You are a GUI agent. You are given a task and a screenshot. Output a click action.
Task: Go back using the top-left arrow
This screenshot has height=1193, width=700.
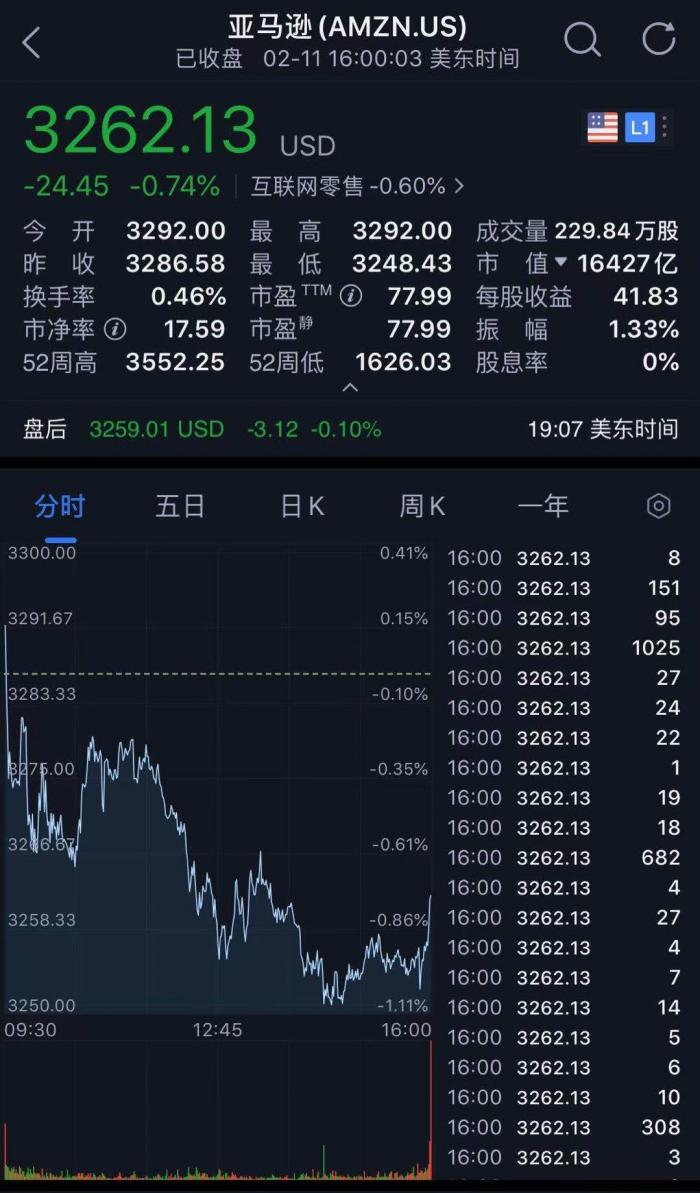coord(32,42)
